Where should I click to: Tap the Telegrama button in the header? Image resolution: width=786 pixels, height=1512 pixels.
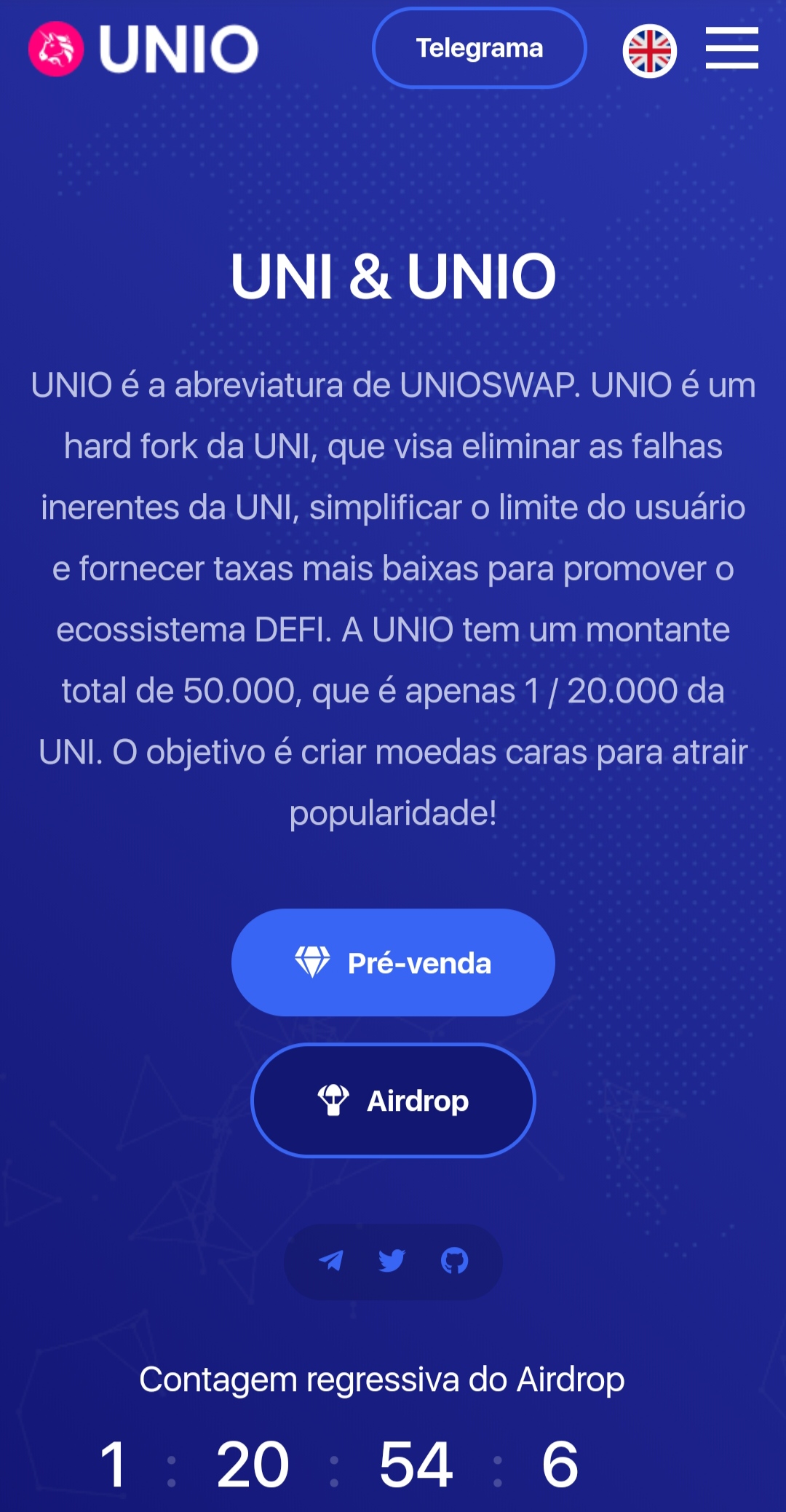click(x=479, y=48)
